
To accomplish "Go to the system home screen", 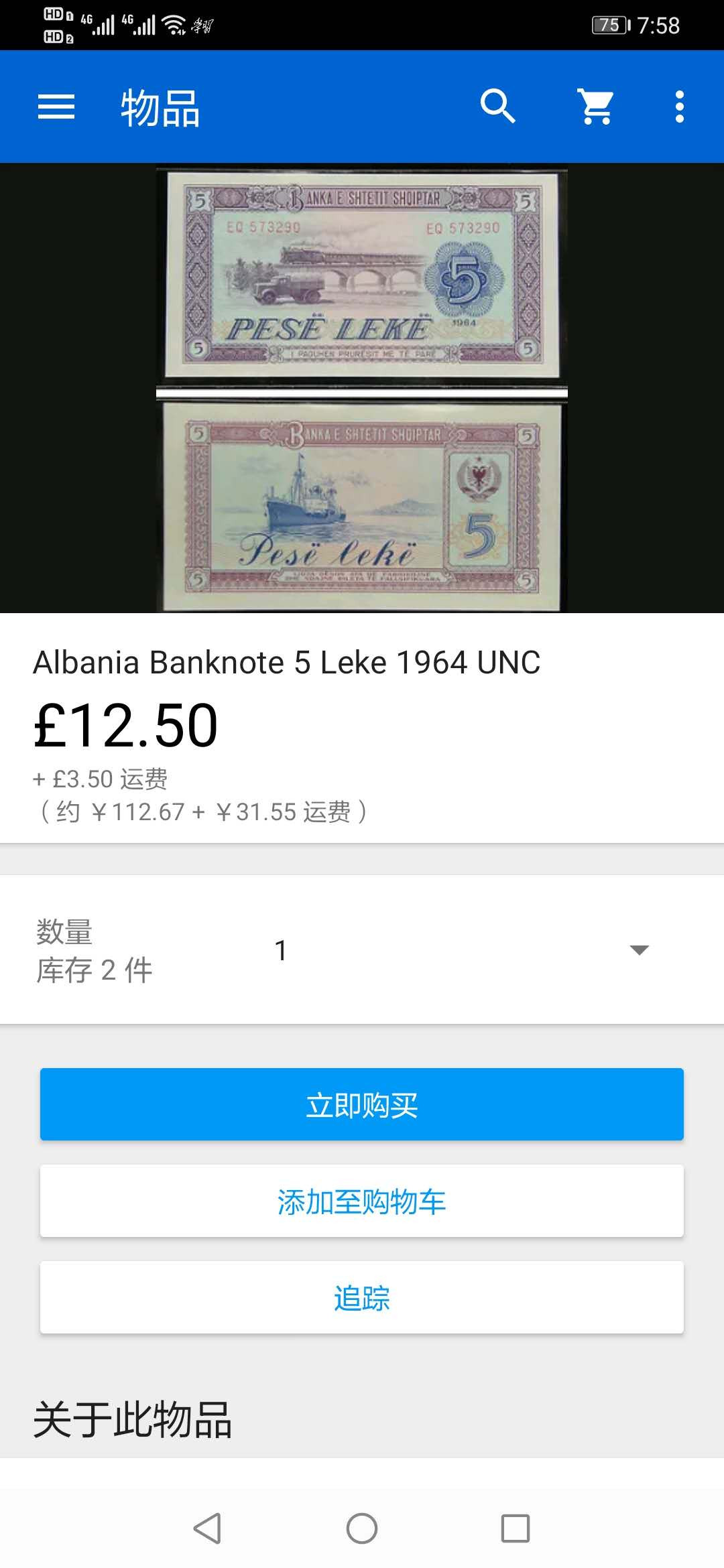I will coord(362,1528).
